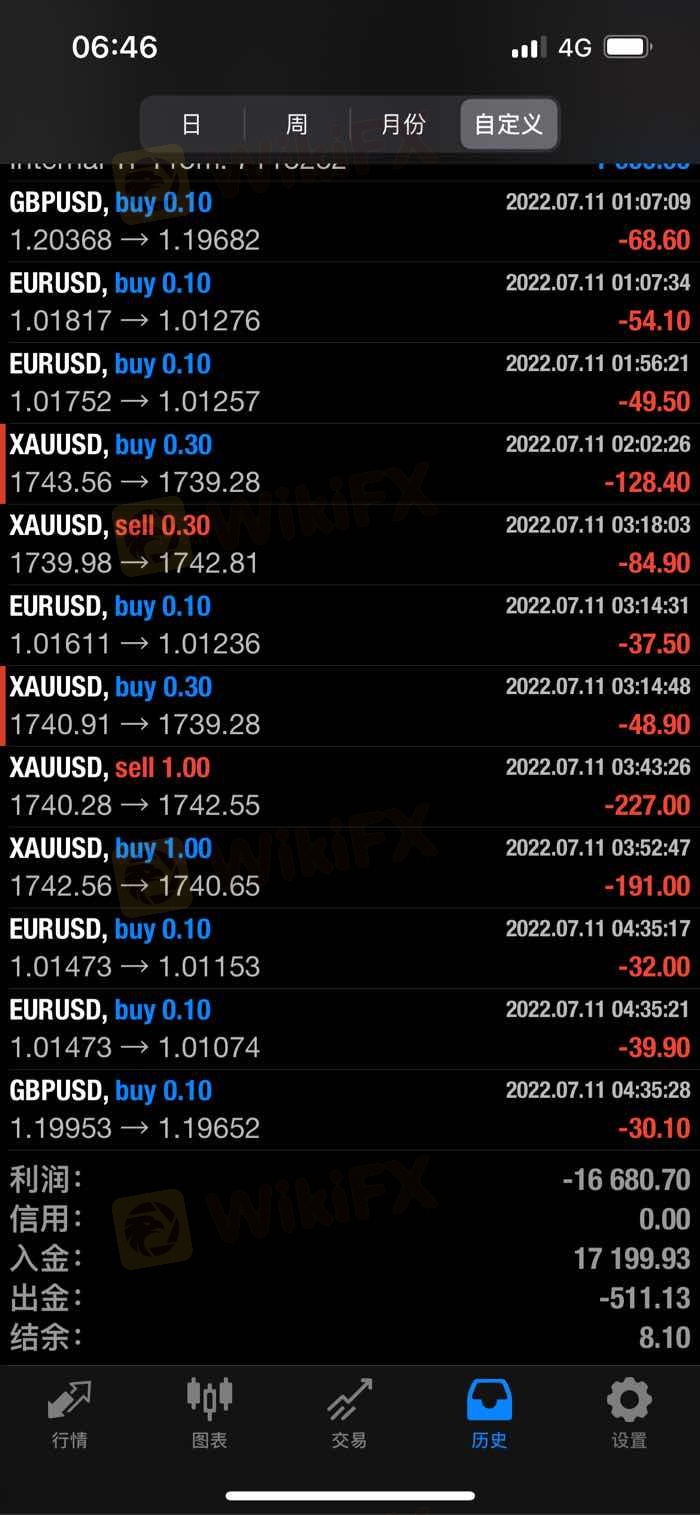This screenshot has height=1515, width=700.
Task: Open EURUSD trade with -39.90 loss
Action: point(350,1029)
